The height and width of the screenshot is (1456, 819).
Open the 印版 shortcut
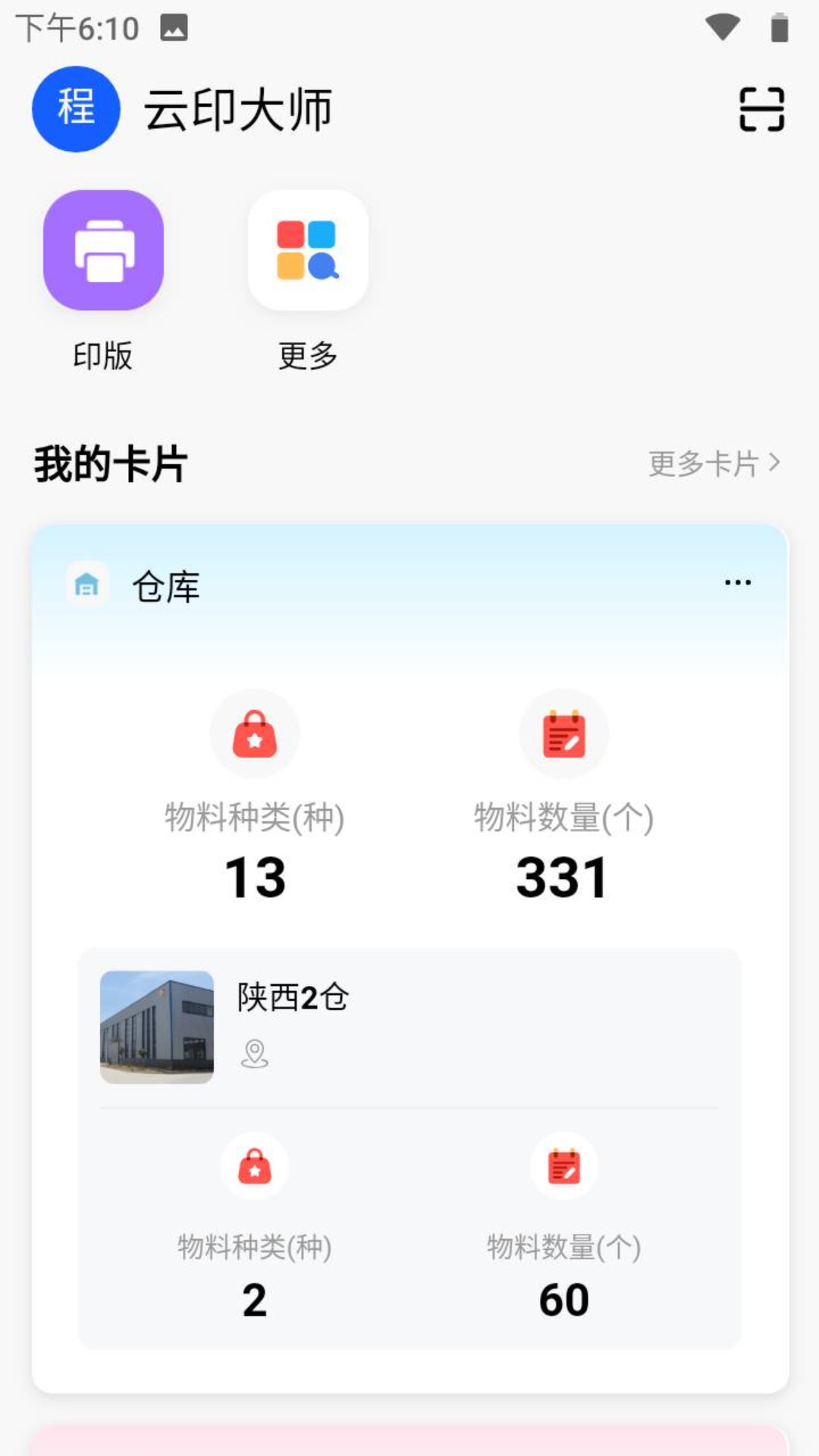click(103, 250)
